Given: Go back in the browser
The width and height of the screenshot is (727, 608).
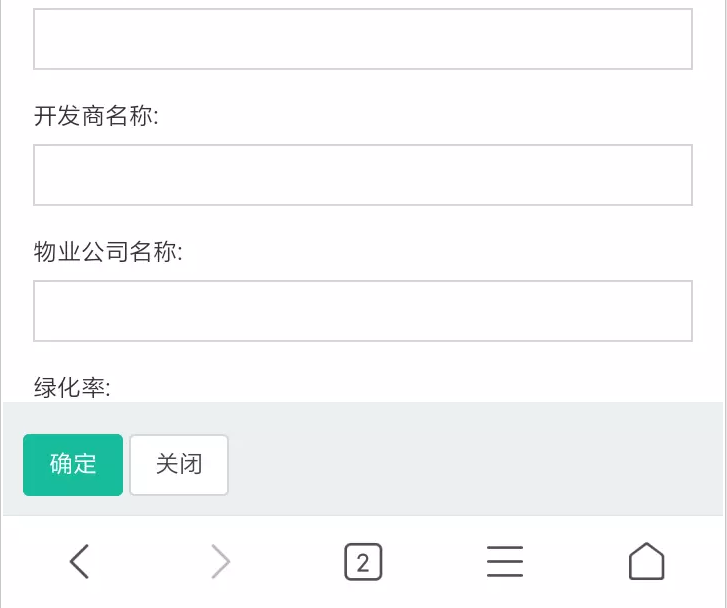Looking at the screenshot, I should click(80, 562).
